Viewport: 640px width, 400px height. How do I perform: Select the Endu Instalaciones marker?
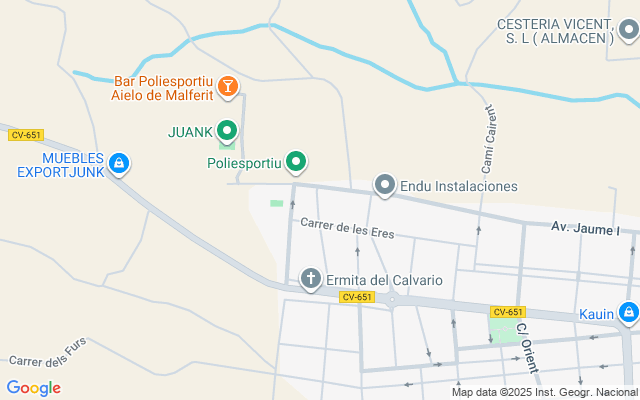[385, 185]
